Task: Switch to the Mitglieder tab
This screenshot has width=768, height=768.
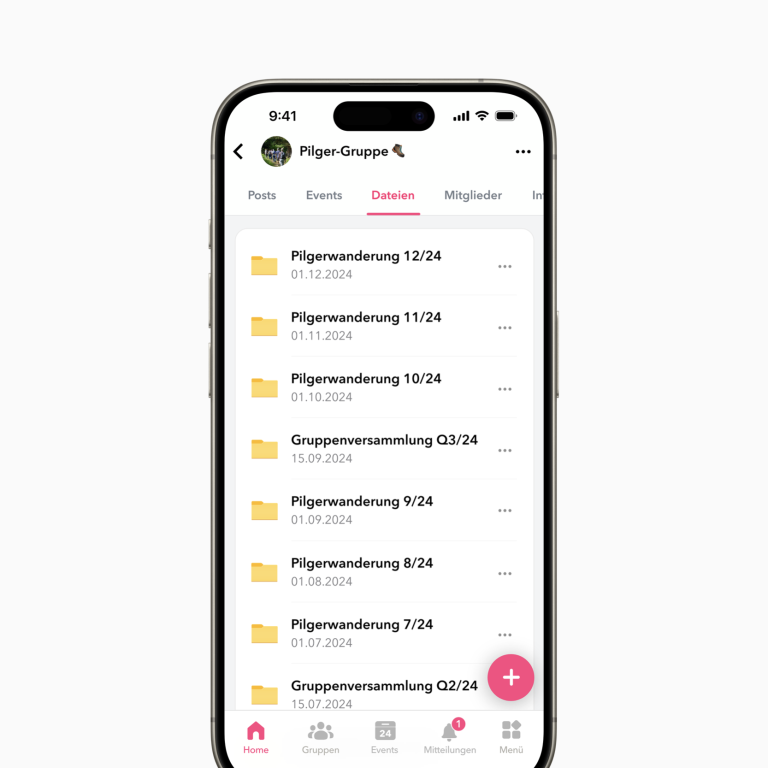Action: [x=473, y=196]
